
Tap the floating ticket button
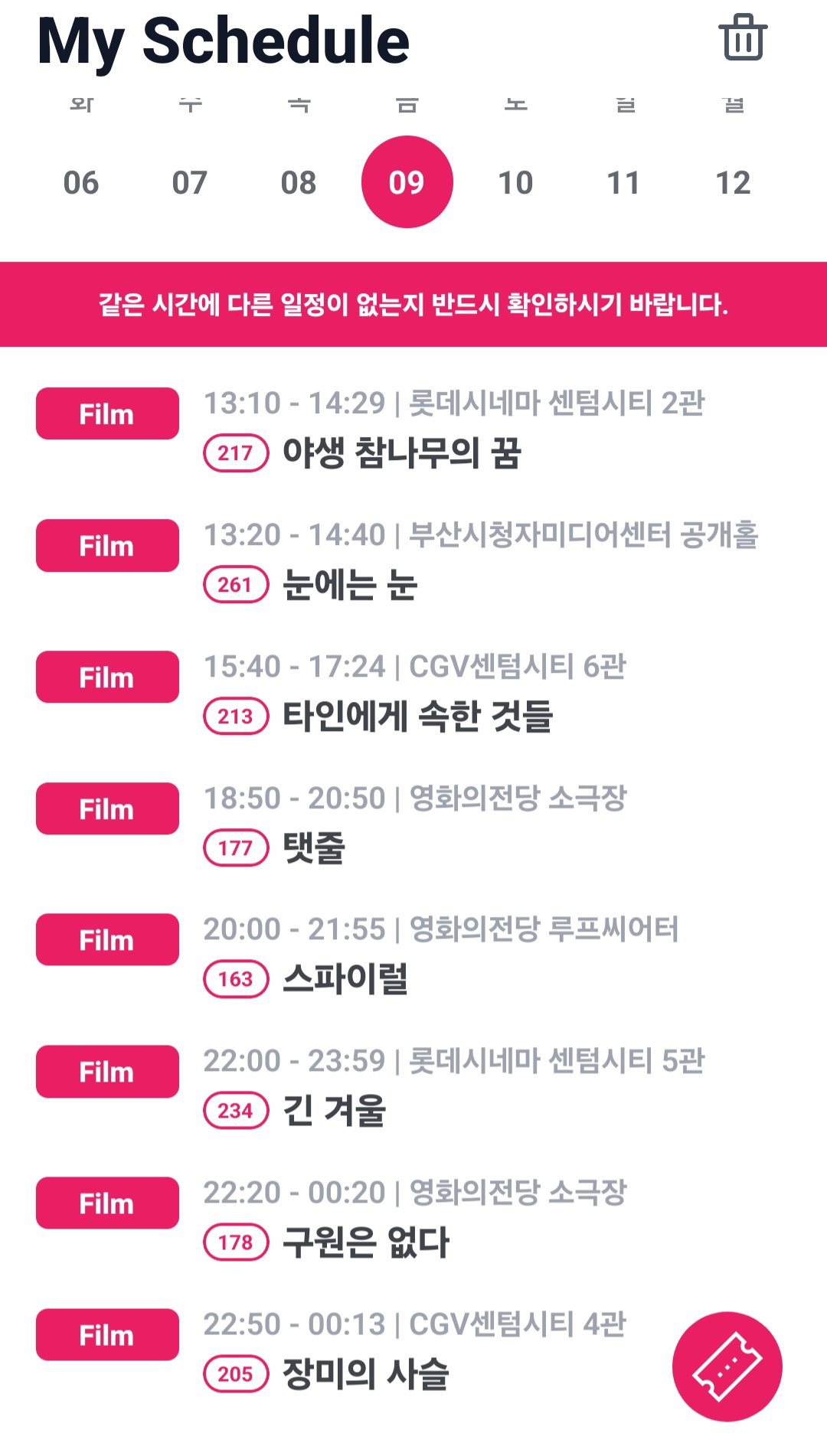[727, 1366]
